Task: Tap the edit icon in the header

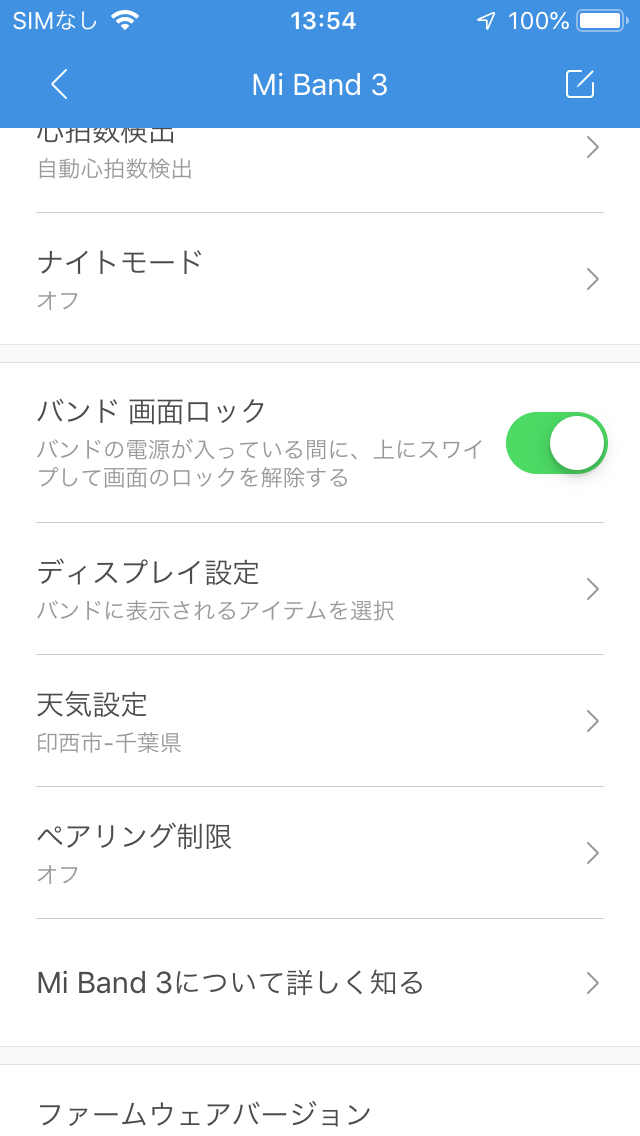Action: tap(579, 84)
